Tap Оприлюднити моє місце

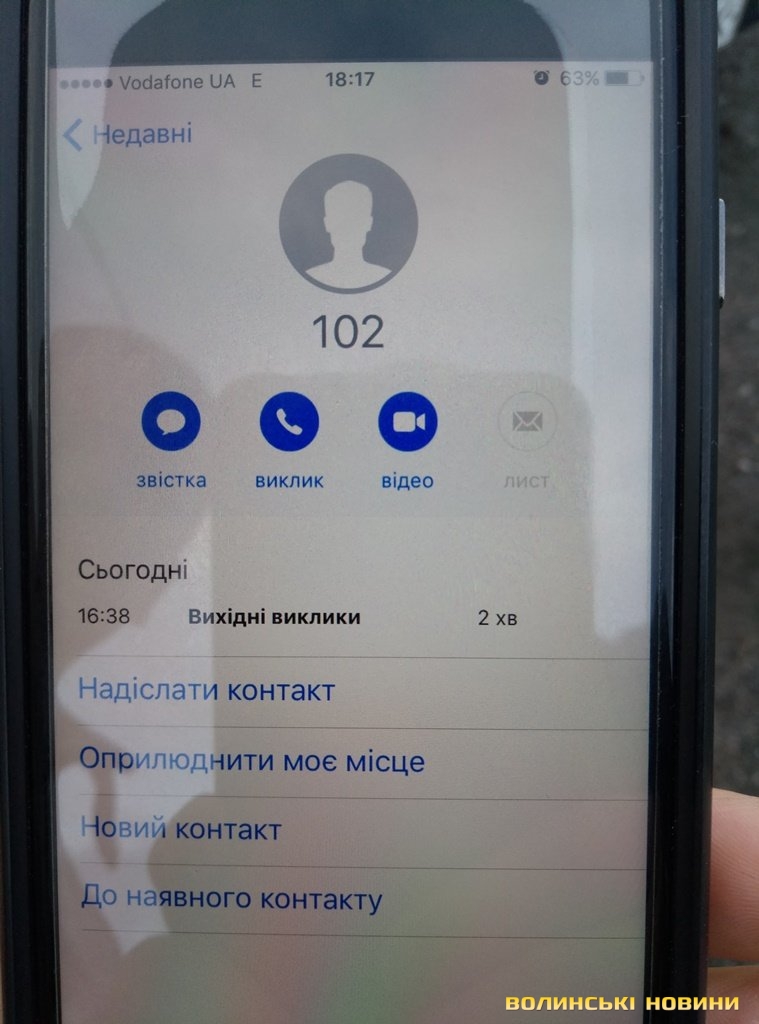tap(252, 761)
